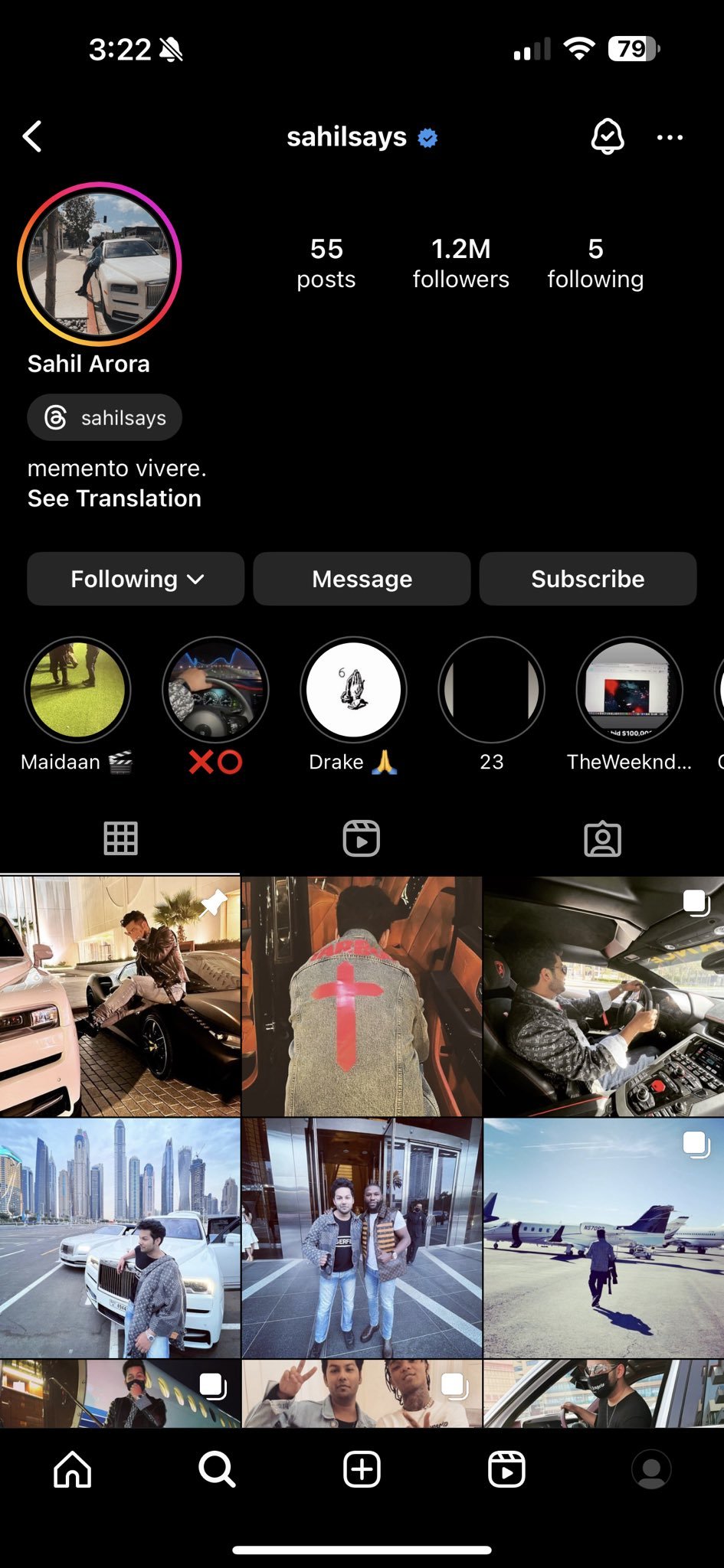Open the XO story highlight
This screenshot has width=724, height=1568.
click(215, 690)
